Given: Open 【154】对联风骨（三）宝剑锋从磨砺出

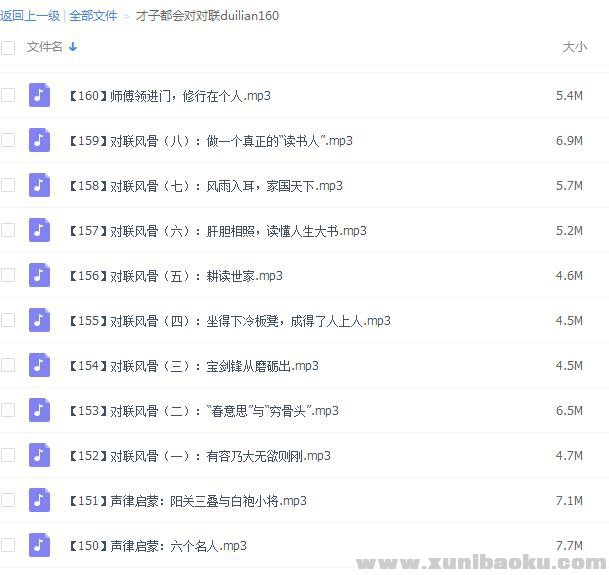Looking at the screenshot, I should [193, 366].
